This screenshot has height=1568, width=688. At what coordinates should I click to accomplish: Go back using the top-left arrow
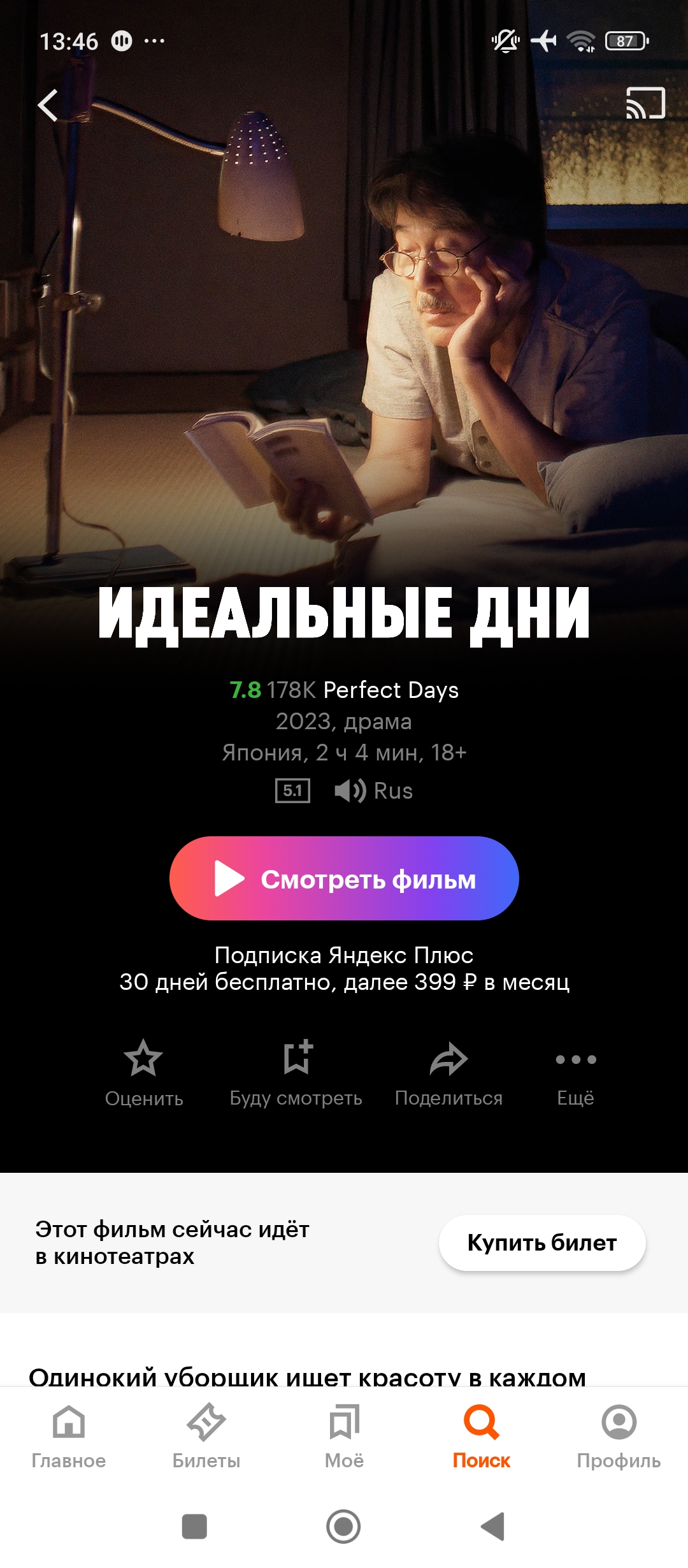48,105
